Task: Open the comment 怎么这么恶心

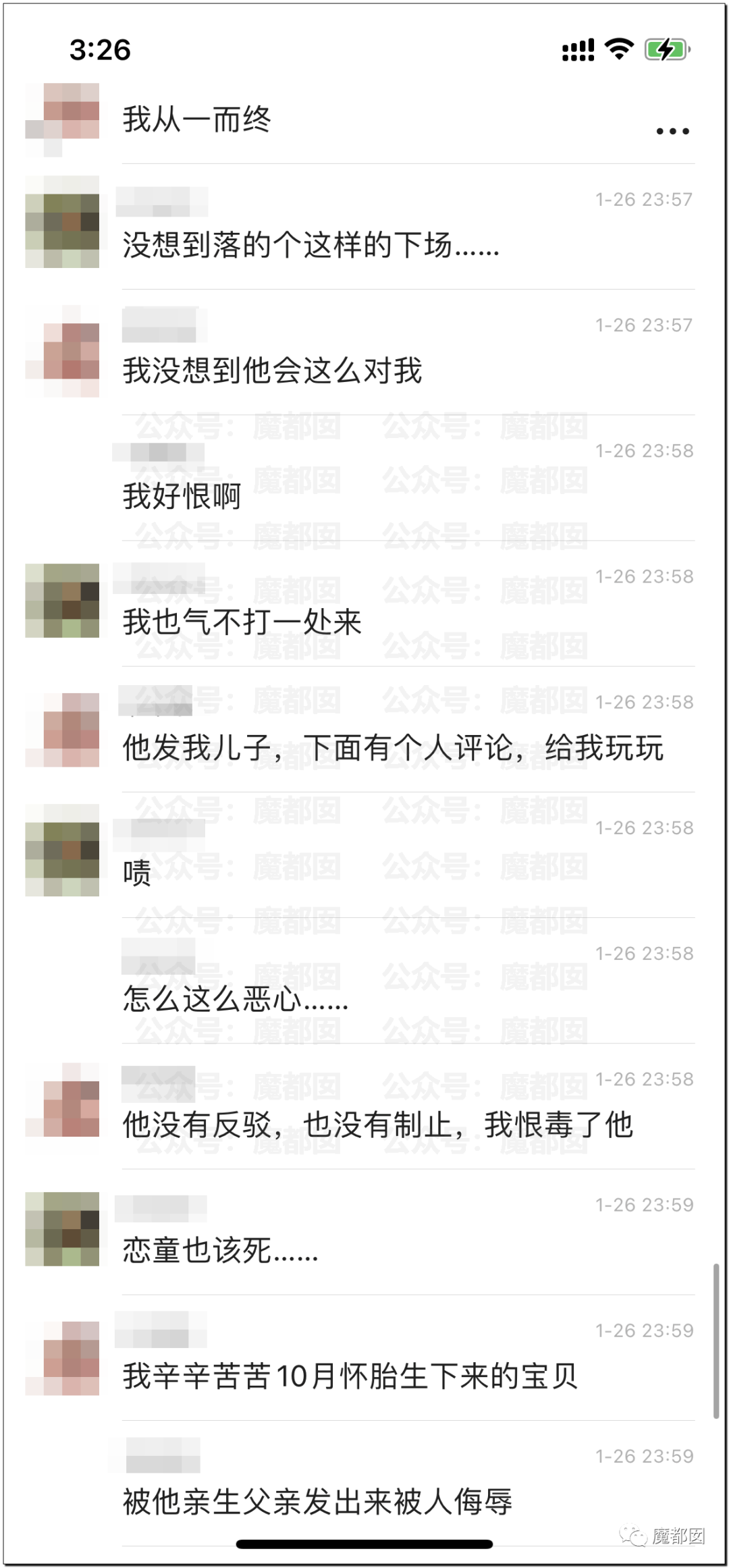Action: coord(235,999)
